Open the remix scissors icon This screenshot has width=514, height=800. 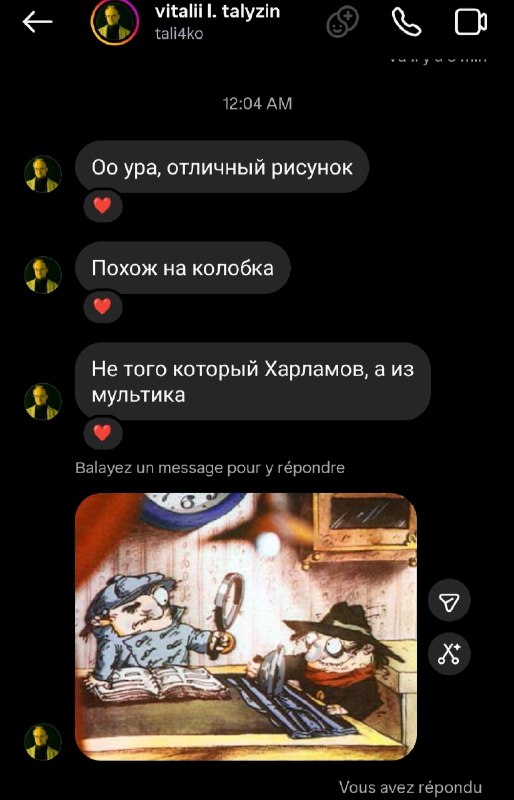(449, 654)
